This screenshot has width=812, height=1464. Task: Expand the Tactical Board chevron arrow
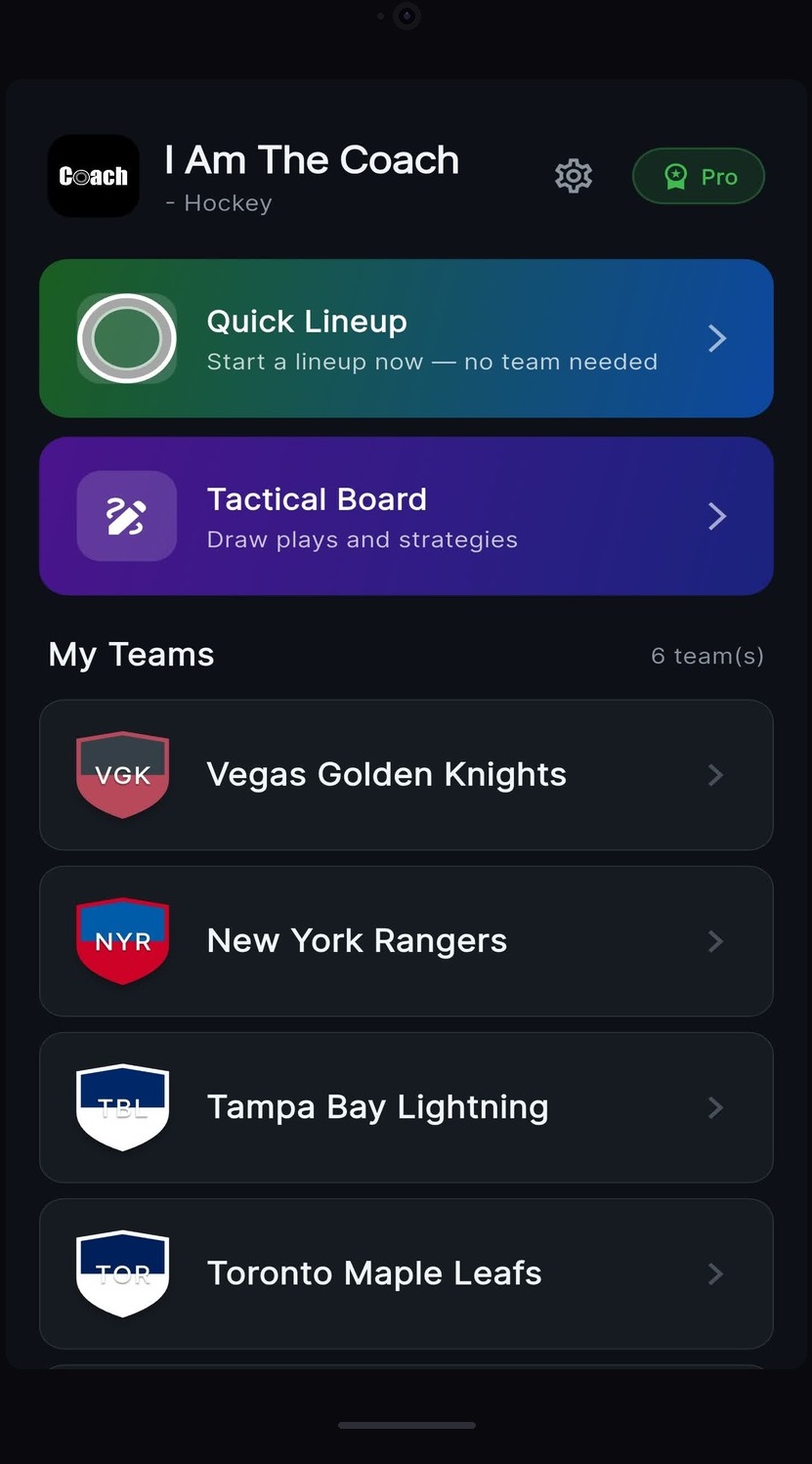pos(716,516)
